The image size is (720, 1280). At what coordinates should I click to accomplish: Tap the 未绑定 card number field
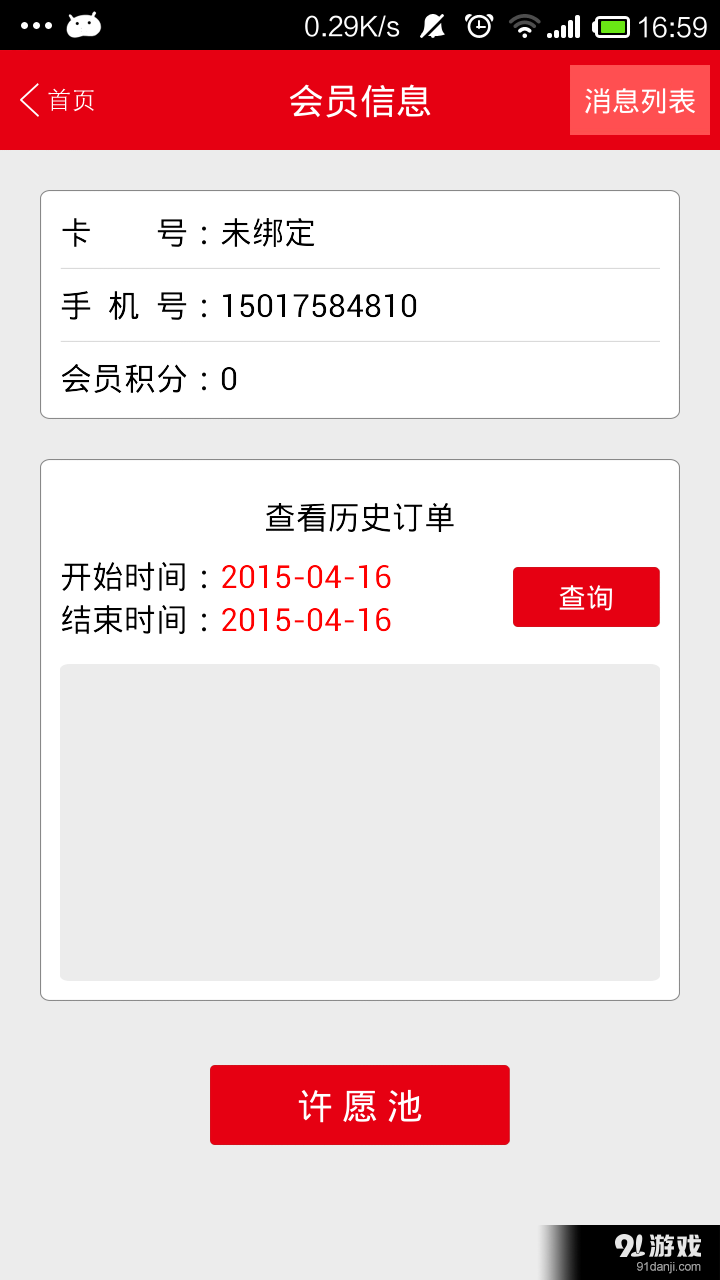point(265,233)
